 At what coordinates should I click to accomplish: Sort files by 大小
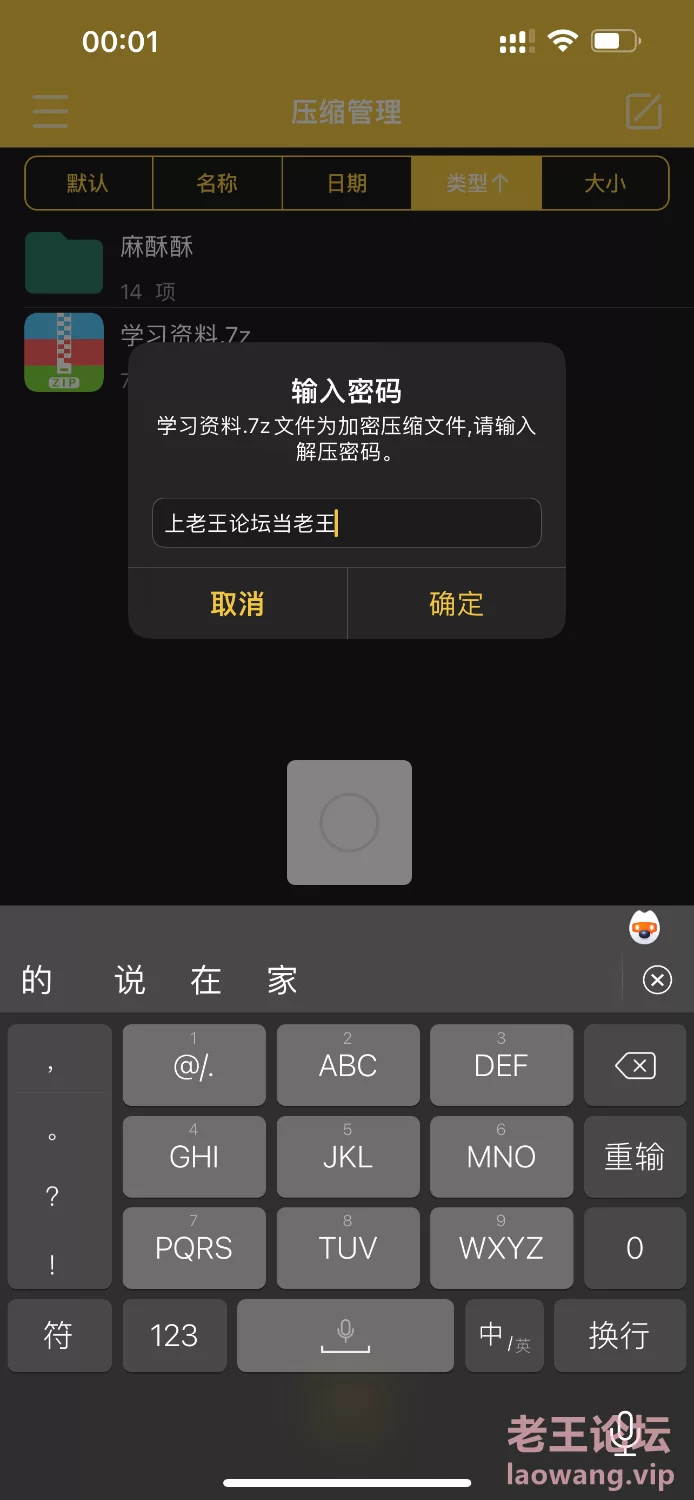click(x=604, y=183)
